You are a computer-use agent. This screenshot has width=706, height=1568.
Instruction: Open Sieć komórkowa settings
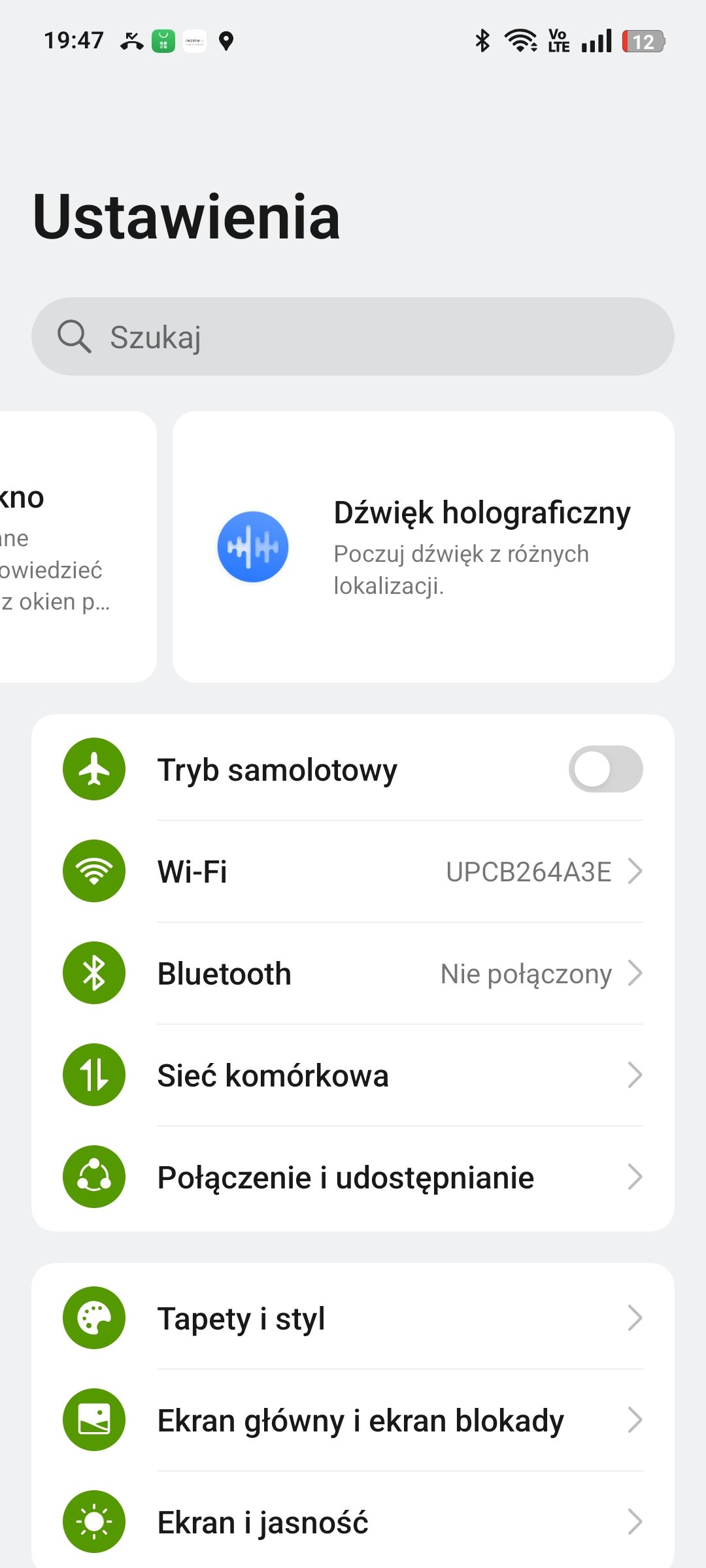353,1075
